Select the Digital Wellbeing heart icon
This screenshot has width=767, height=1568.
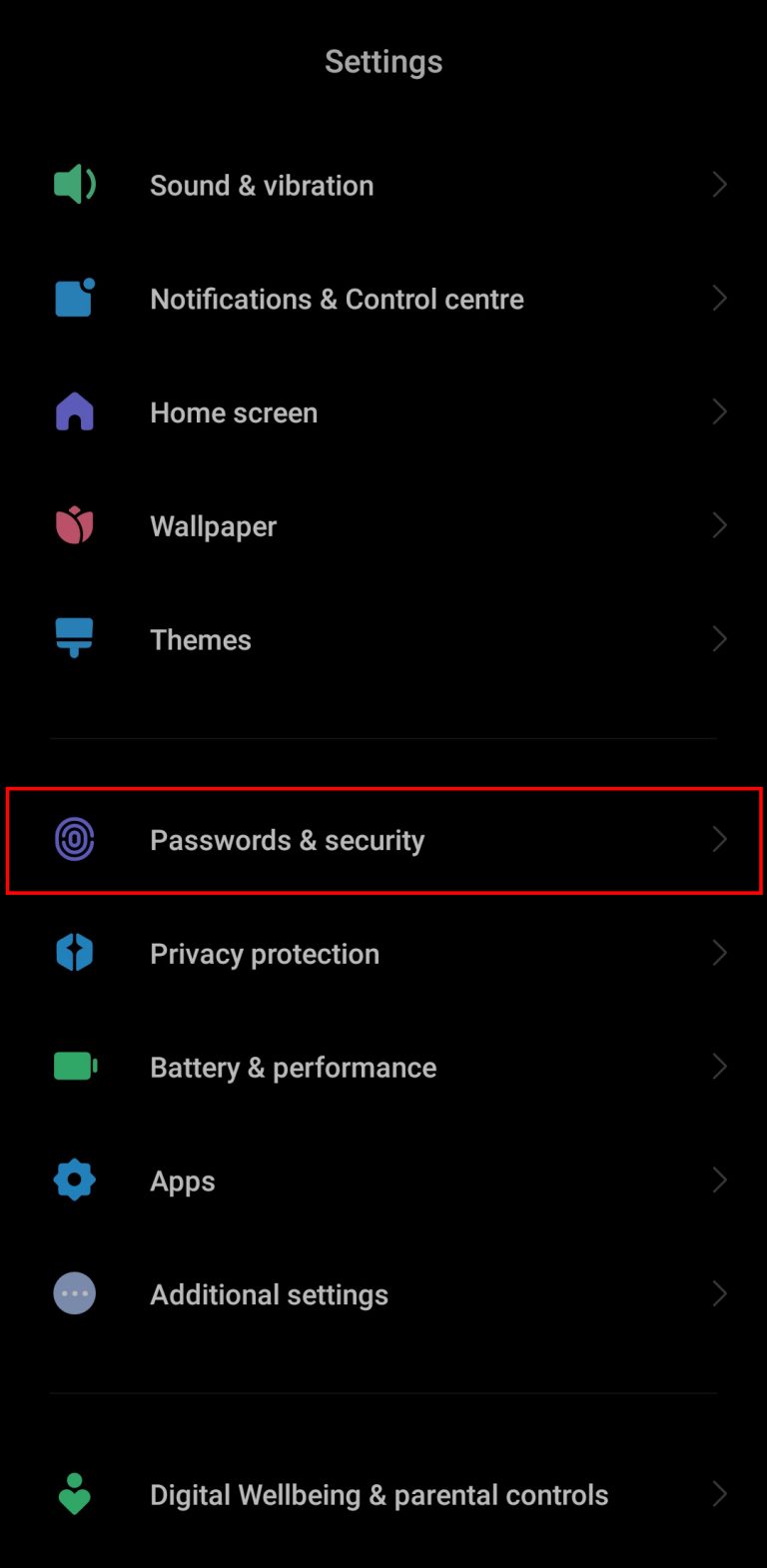74,1493
